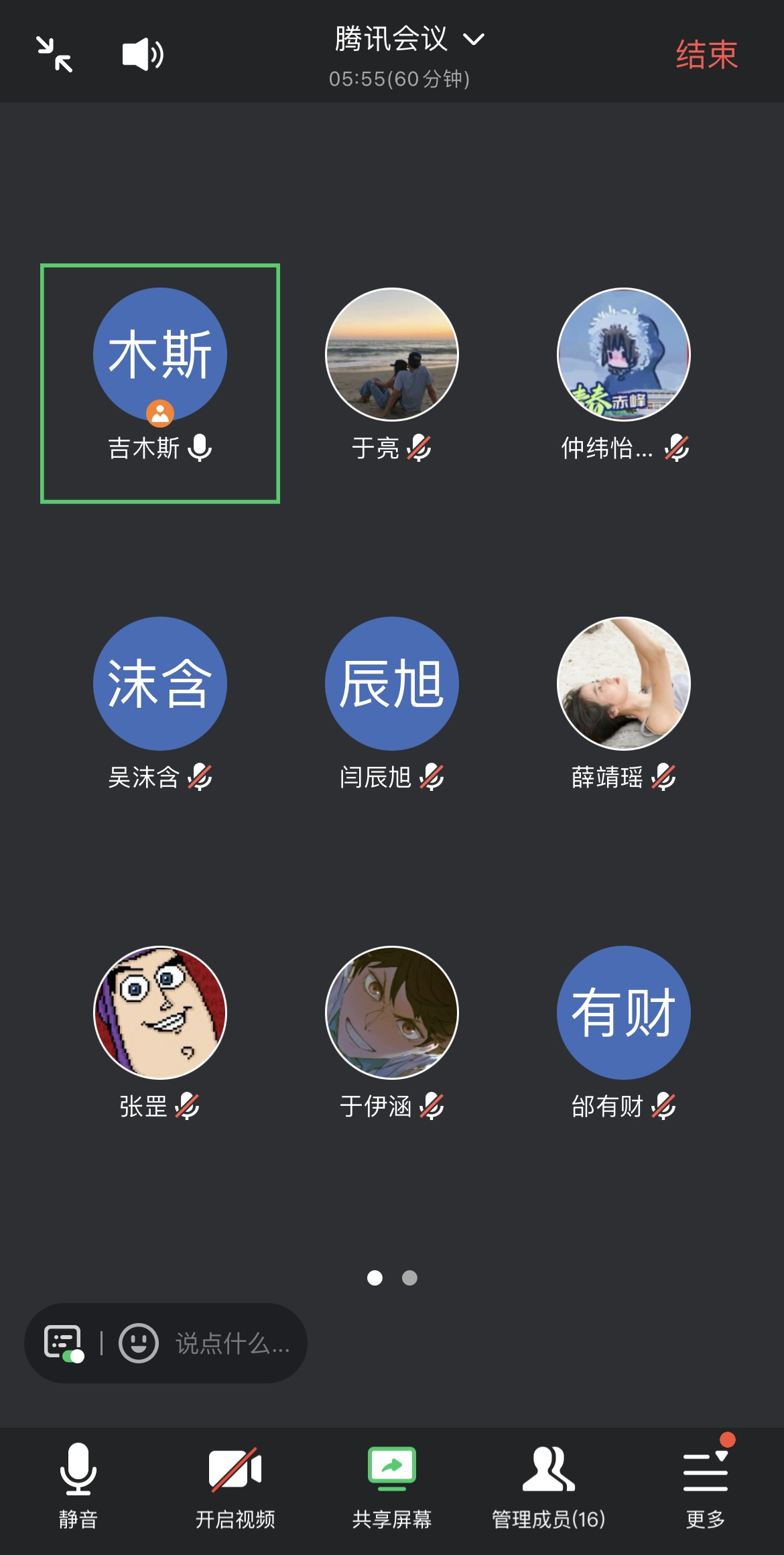Minimize the meeting window
Screen dimensions: 784x1555
[x=54, y=54]
